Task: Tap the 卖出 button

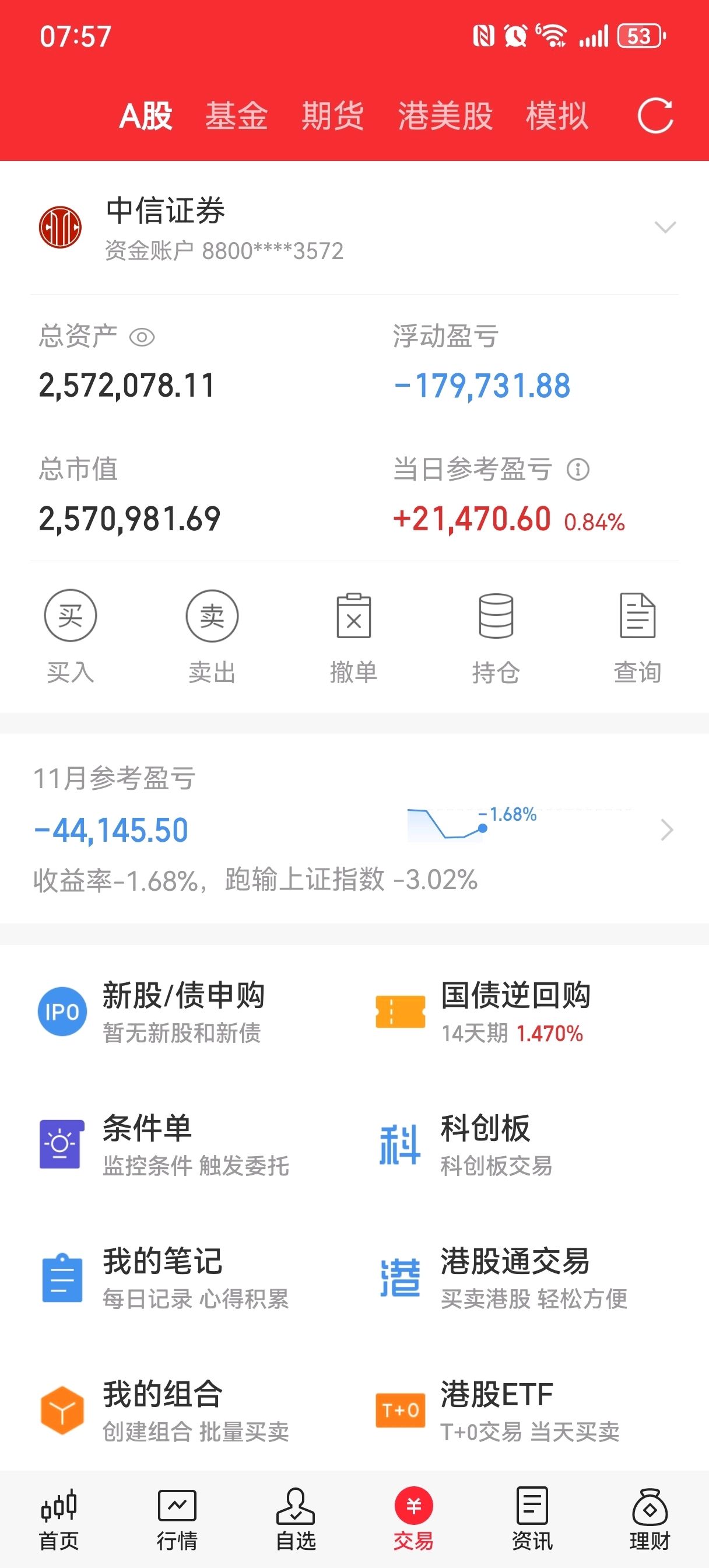Action: (212, 636)
